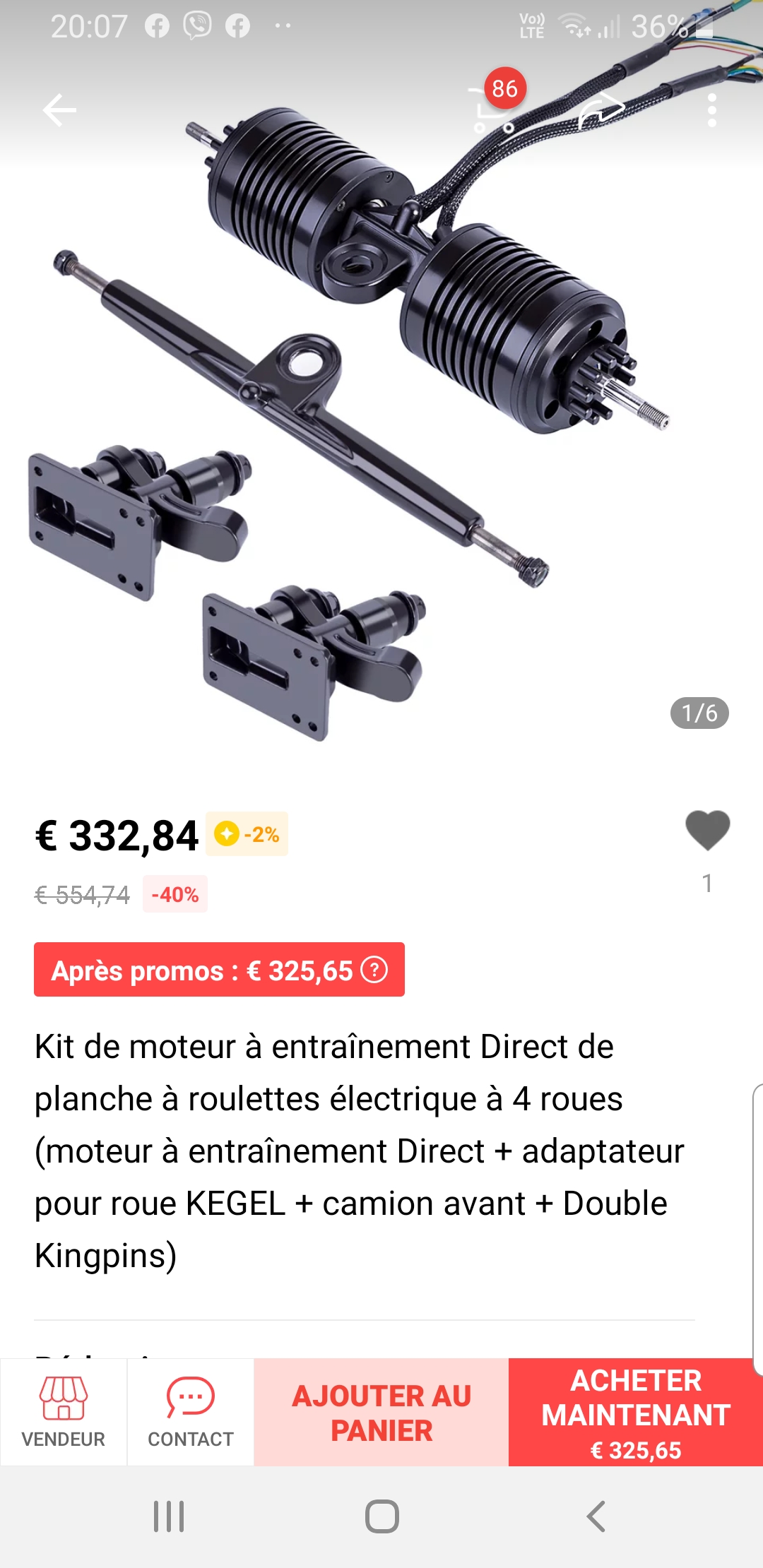Image resolution: width=763 pixels, height=1568 pixels.
Task: Open recent apps from the navigation bar
Action: click(x=169, y=1516)
